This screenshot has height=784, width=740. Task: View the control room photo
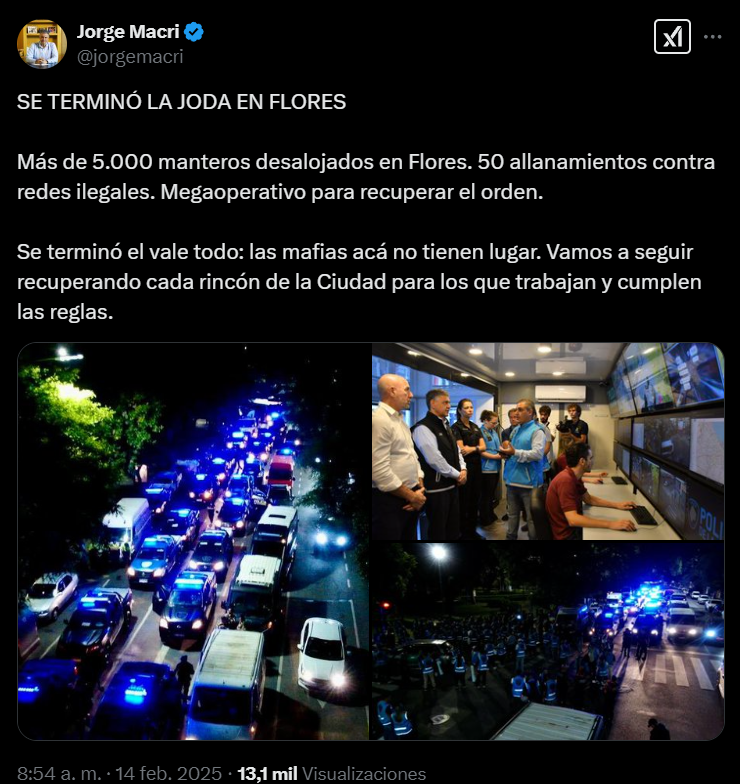(547, 441)
